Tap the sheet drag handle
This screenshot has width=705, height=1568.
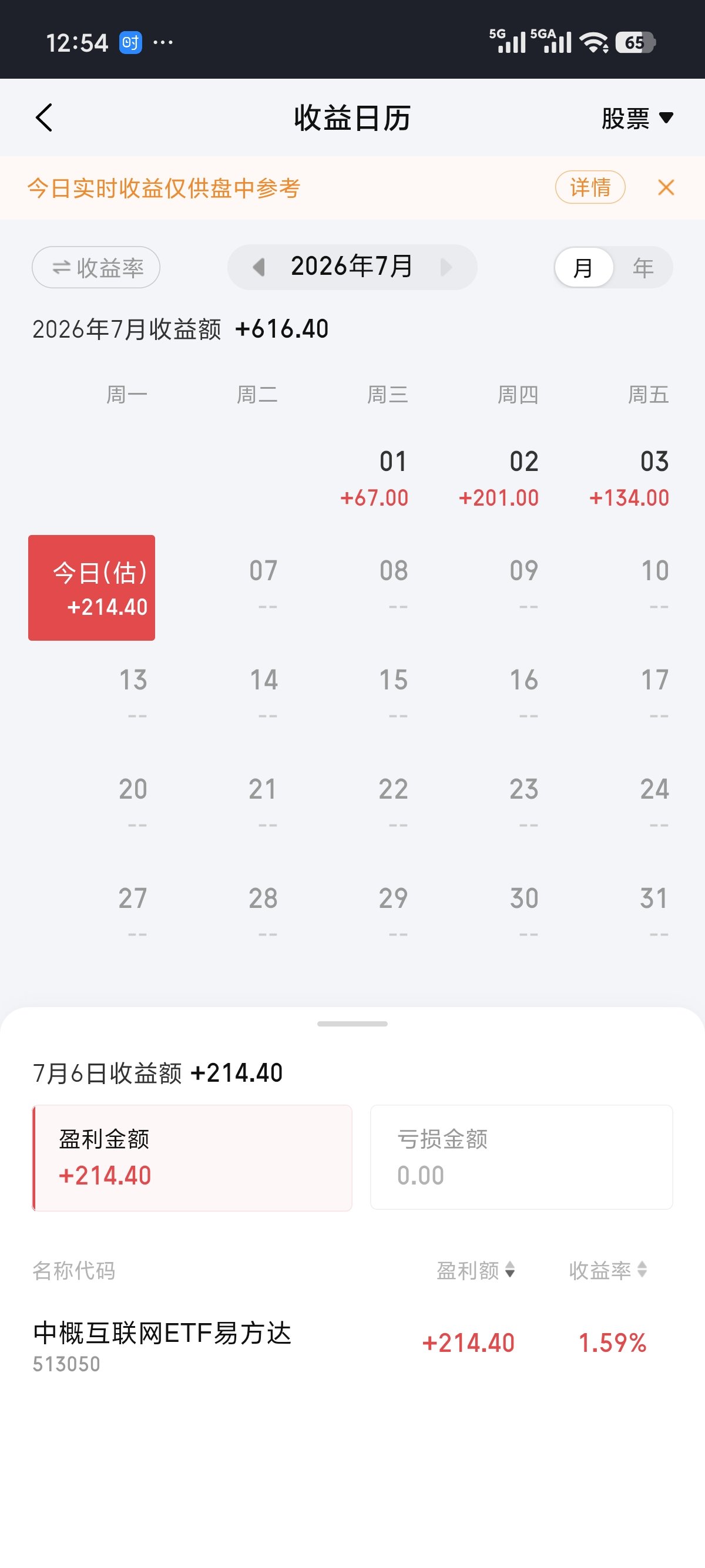point(352,1024)
